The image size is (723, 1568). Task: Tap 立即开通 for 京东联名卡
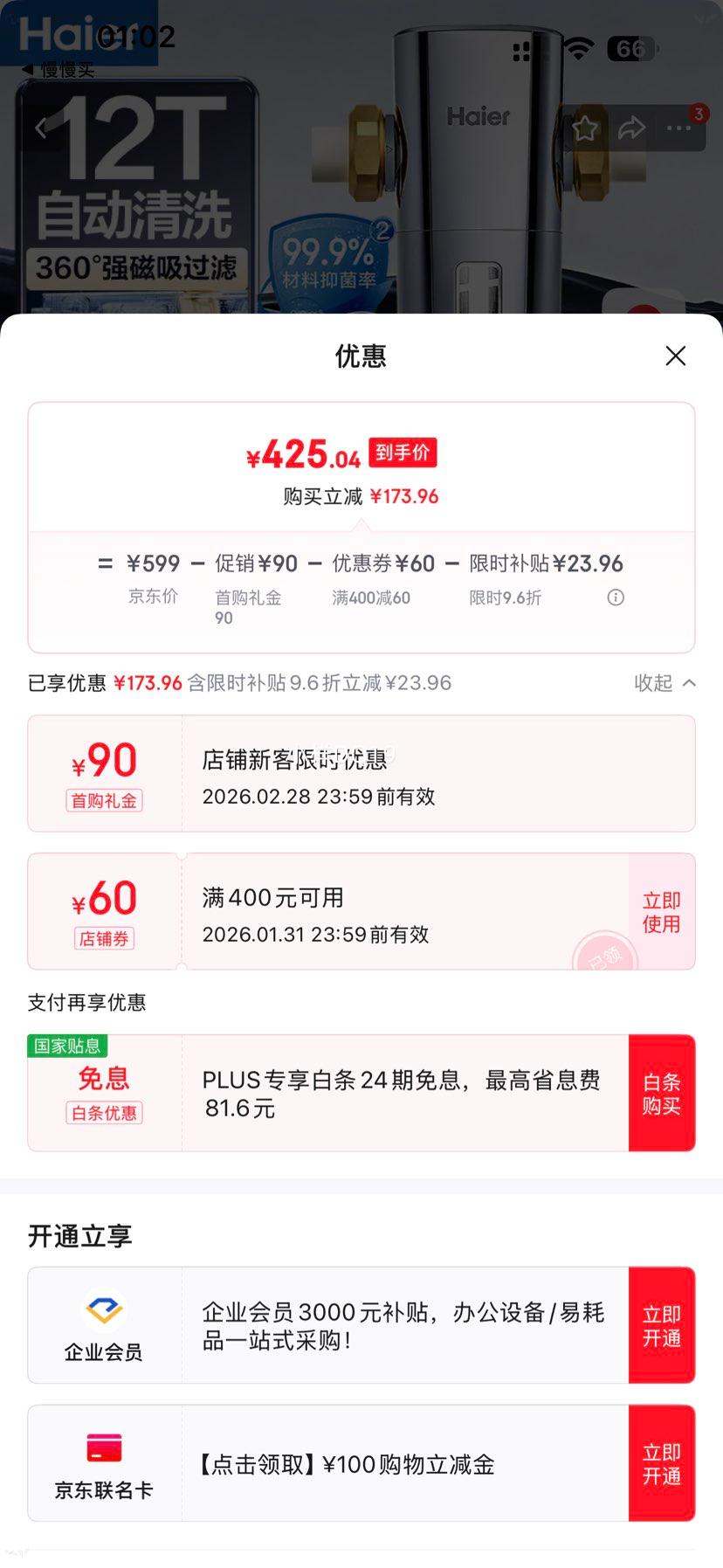(x=662, y=1462)
